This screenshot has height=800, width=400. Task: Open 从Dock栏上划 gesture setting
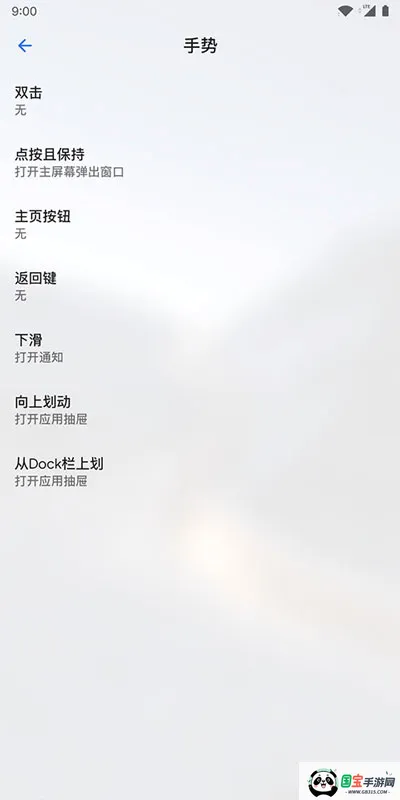point(200,472)
